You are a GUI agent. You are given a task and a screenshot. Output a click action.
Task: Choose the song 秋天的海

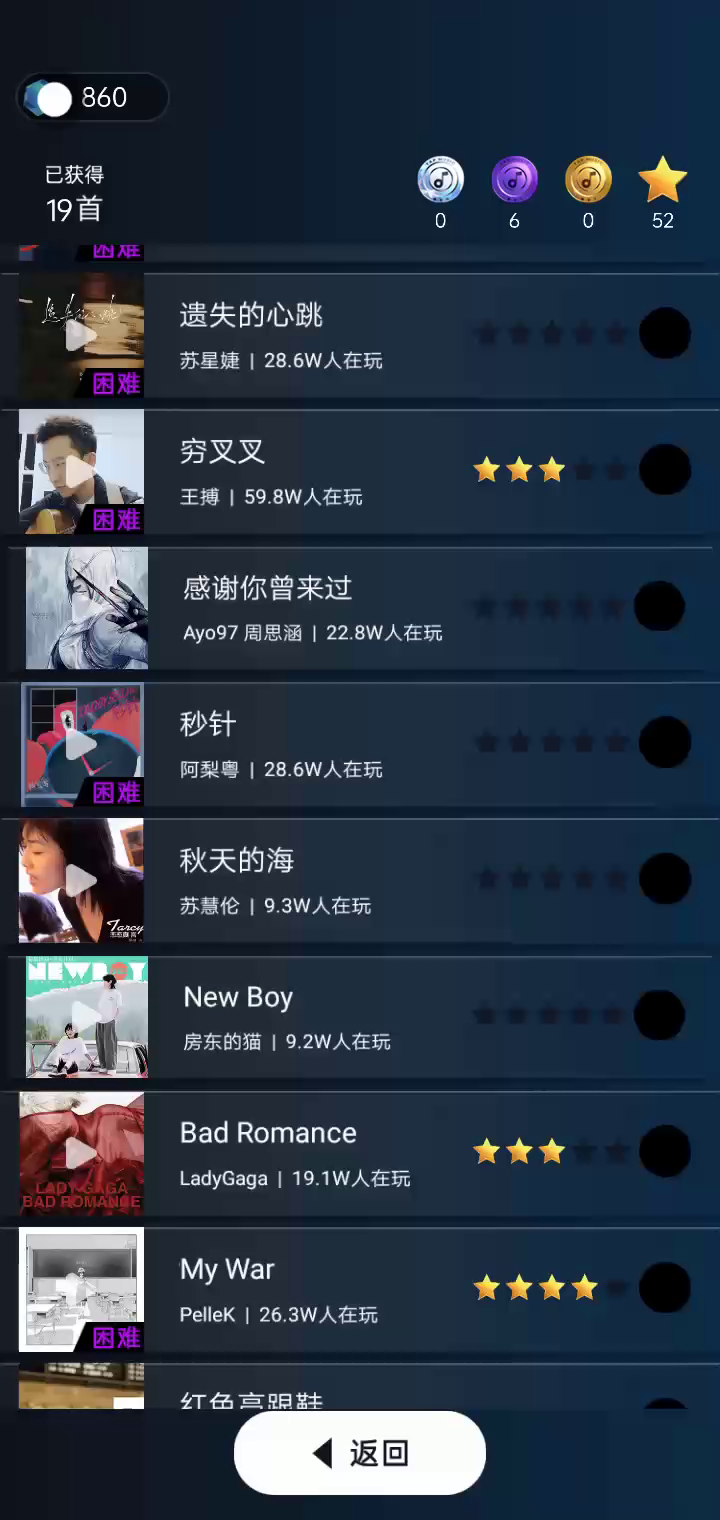(x=300, y=880)
